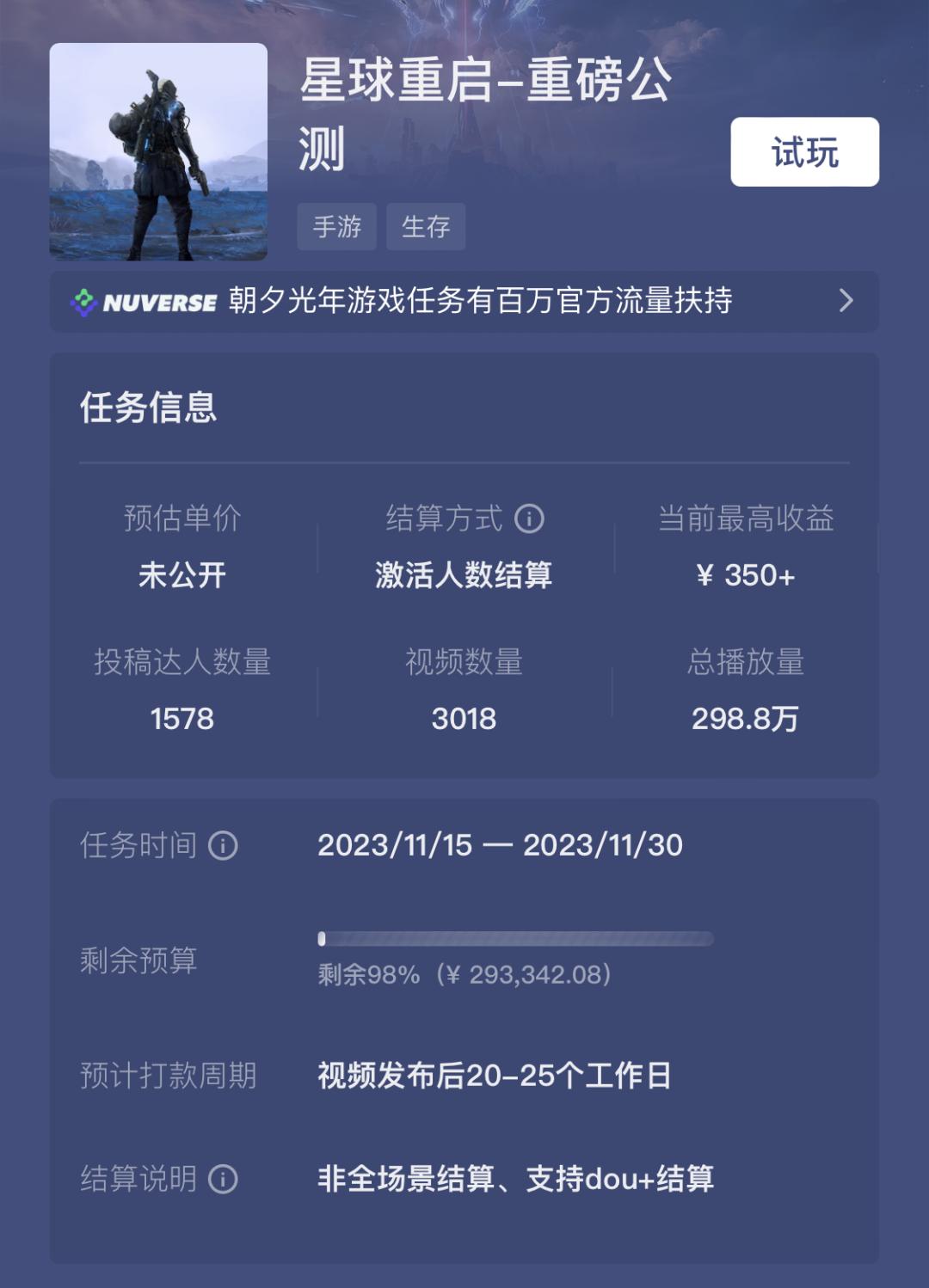Show info about 结算方式
Viewport: 929px width, 1288px height.
529,518
